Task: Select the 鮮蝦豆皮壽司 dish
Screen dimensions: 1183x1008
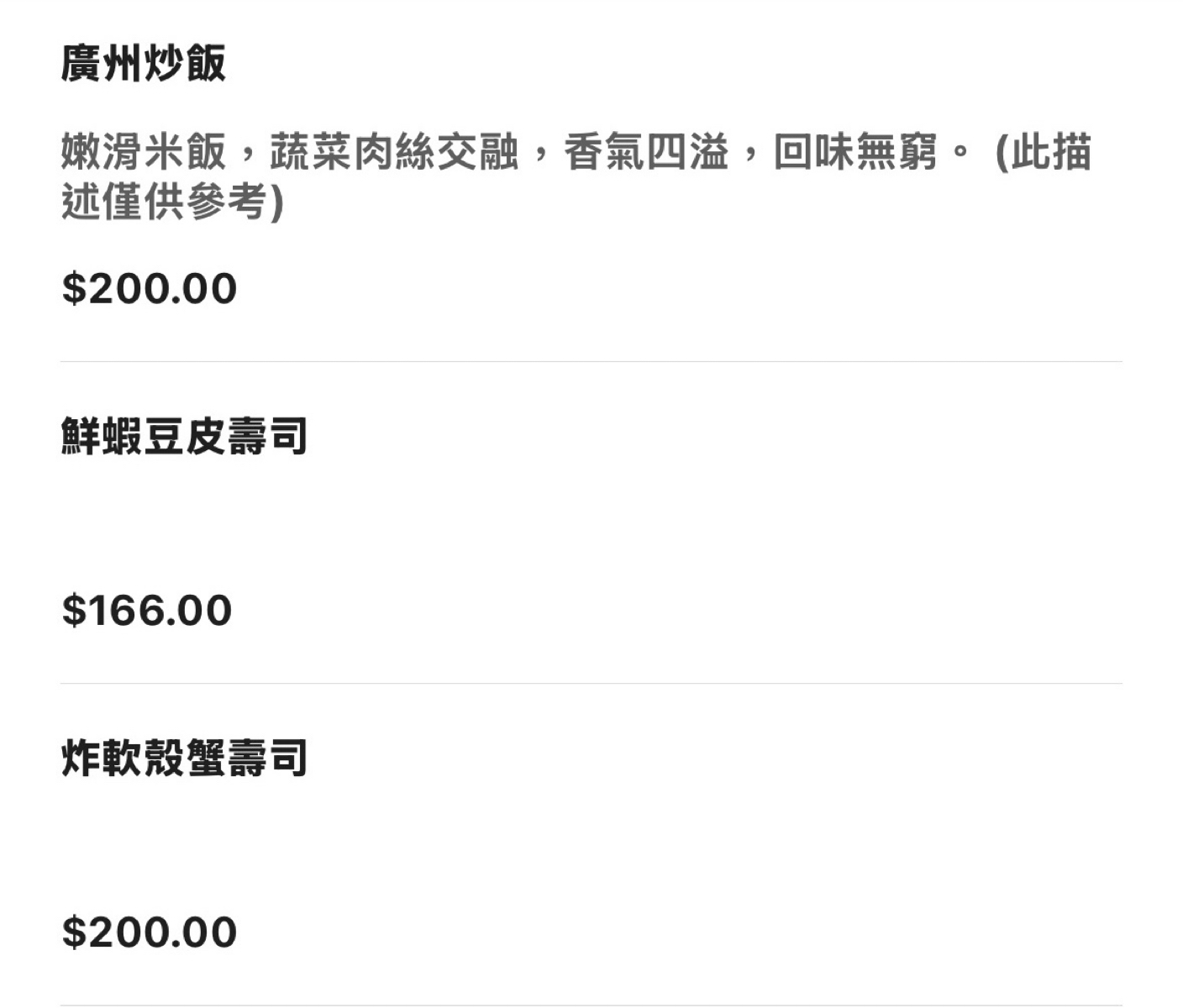Action: [x=184, y=437]
